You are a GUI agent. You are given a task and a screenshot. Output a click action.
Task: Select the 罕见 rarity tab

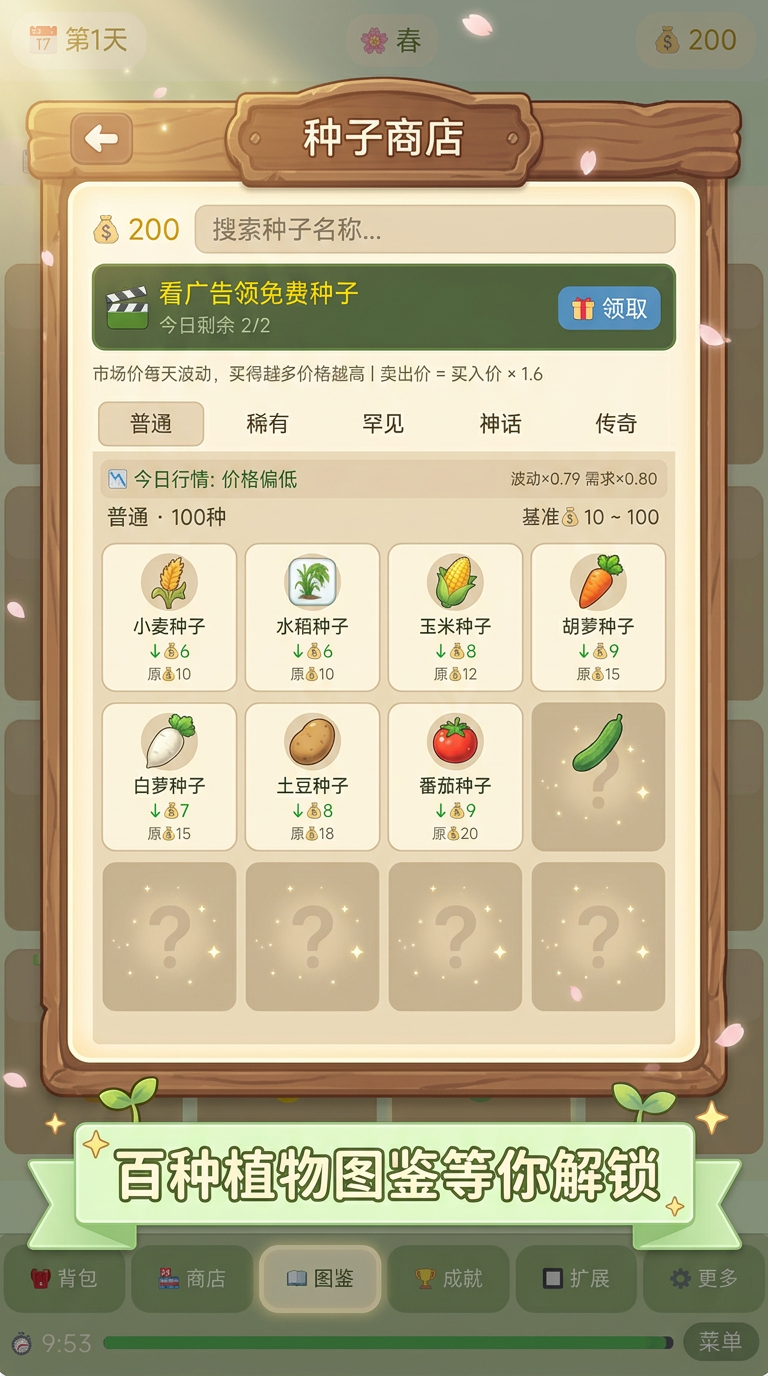pos(383,424)
